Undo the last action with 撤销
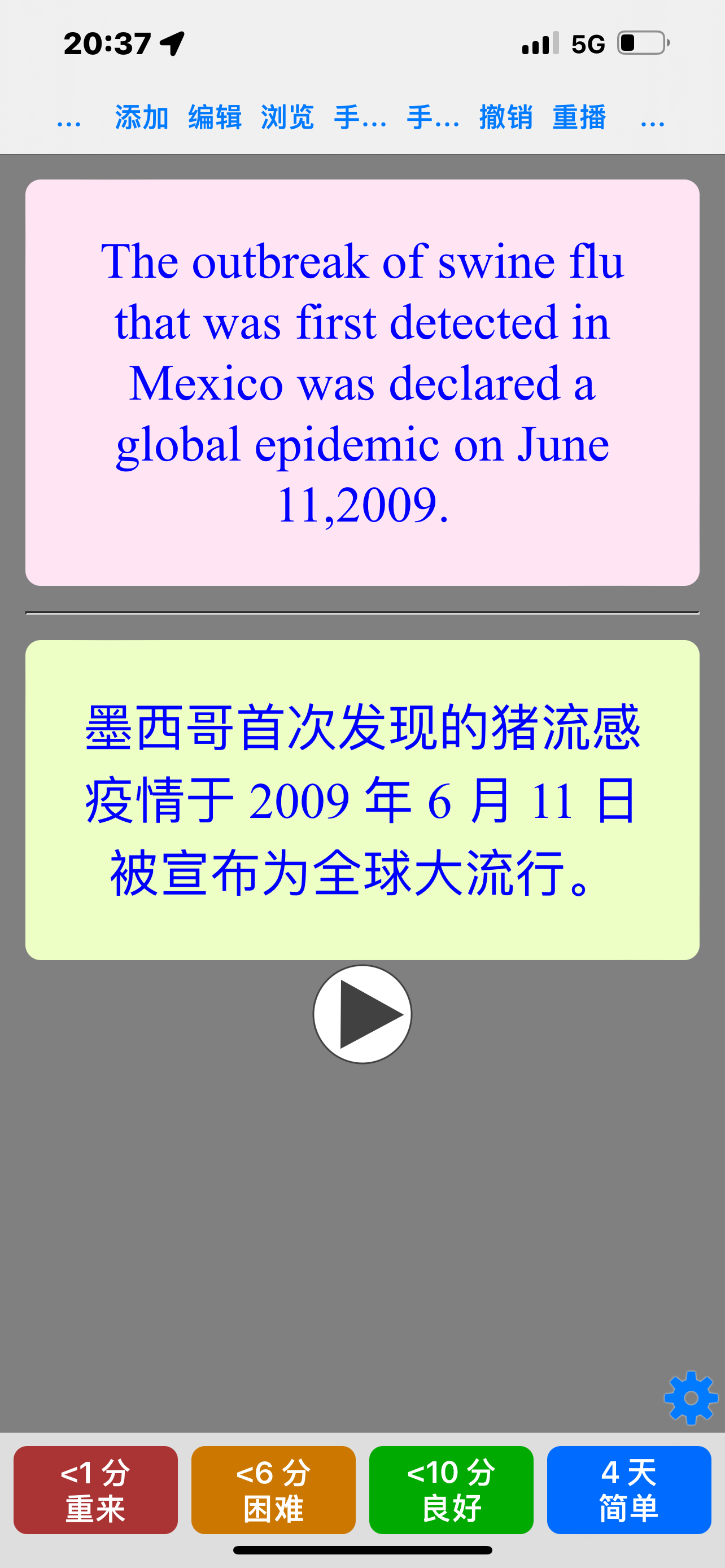The height and width of the screenshot is (1568, 725). point(506,117)
